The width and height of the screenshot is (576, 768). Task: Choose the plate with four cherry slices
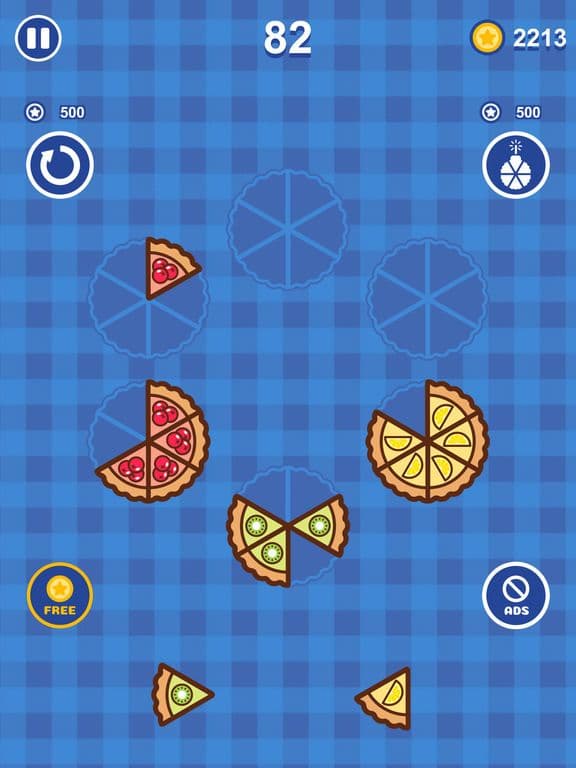148,441
